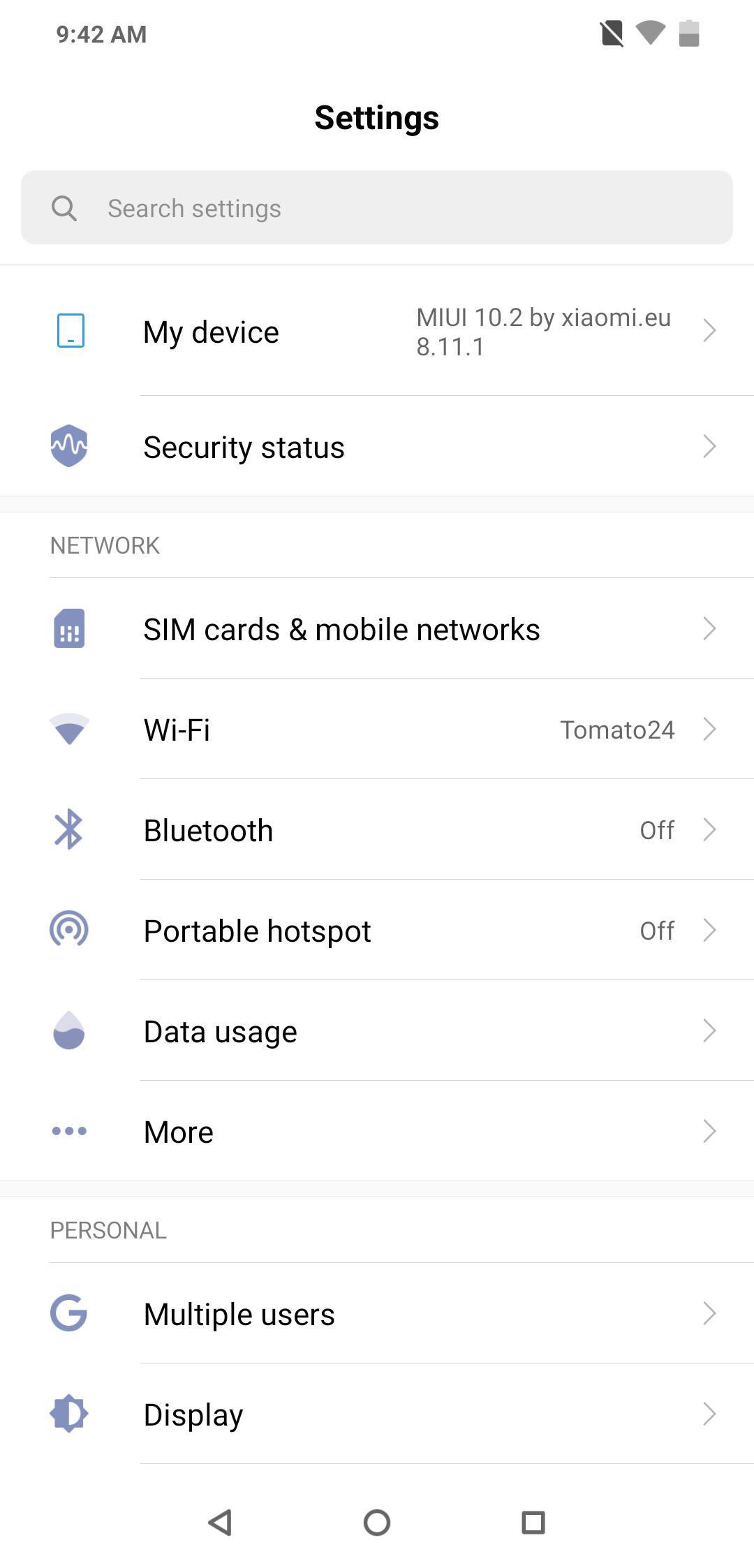Viewport: 754px width, 1568px height.
Task: Open Portable hotspot settings
Action: click(x=377, y=930)
